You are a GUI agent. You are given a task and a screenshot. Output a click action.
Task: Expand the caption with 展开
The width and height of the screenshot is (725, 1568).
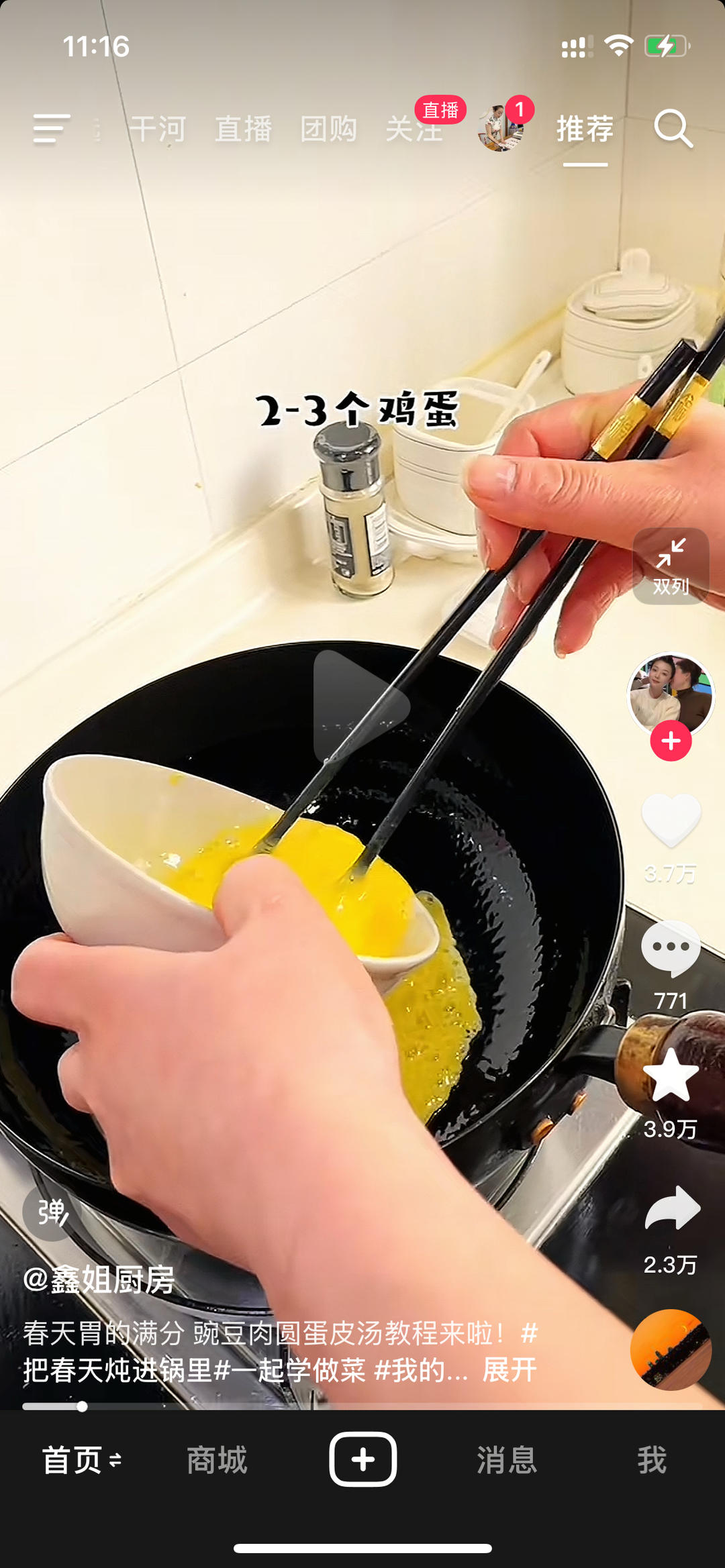510,1369
